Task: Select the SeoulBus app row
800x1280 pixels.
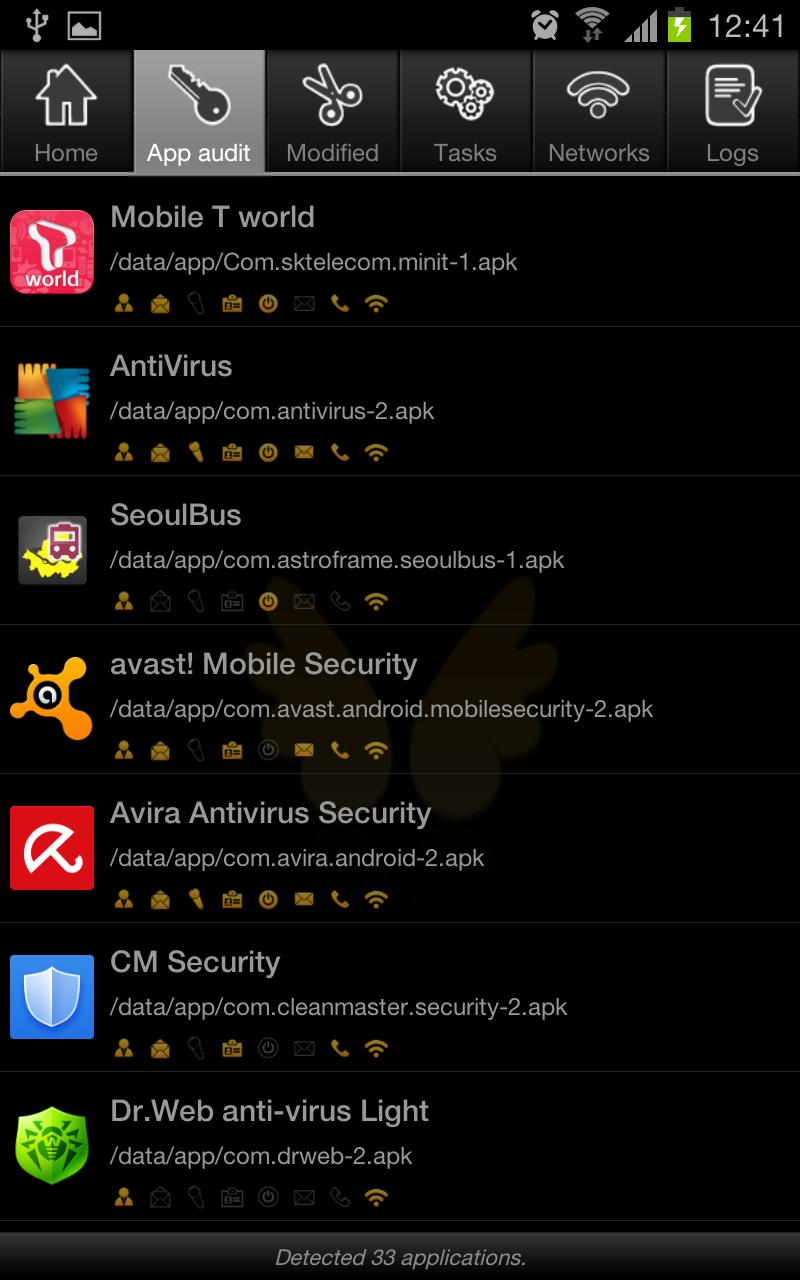Action: (x=400, y=550)
